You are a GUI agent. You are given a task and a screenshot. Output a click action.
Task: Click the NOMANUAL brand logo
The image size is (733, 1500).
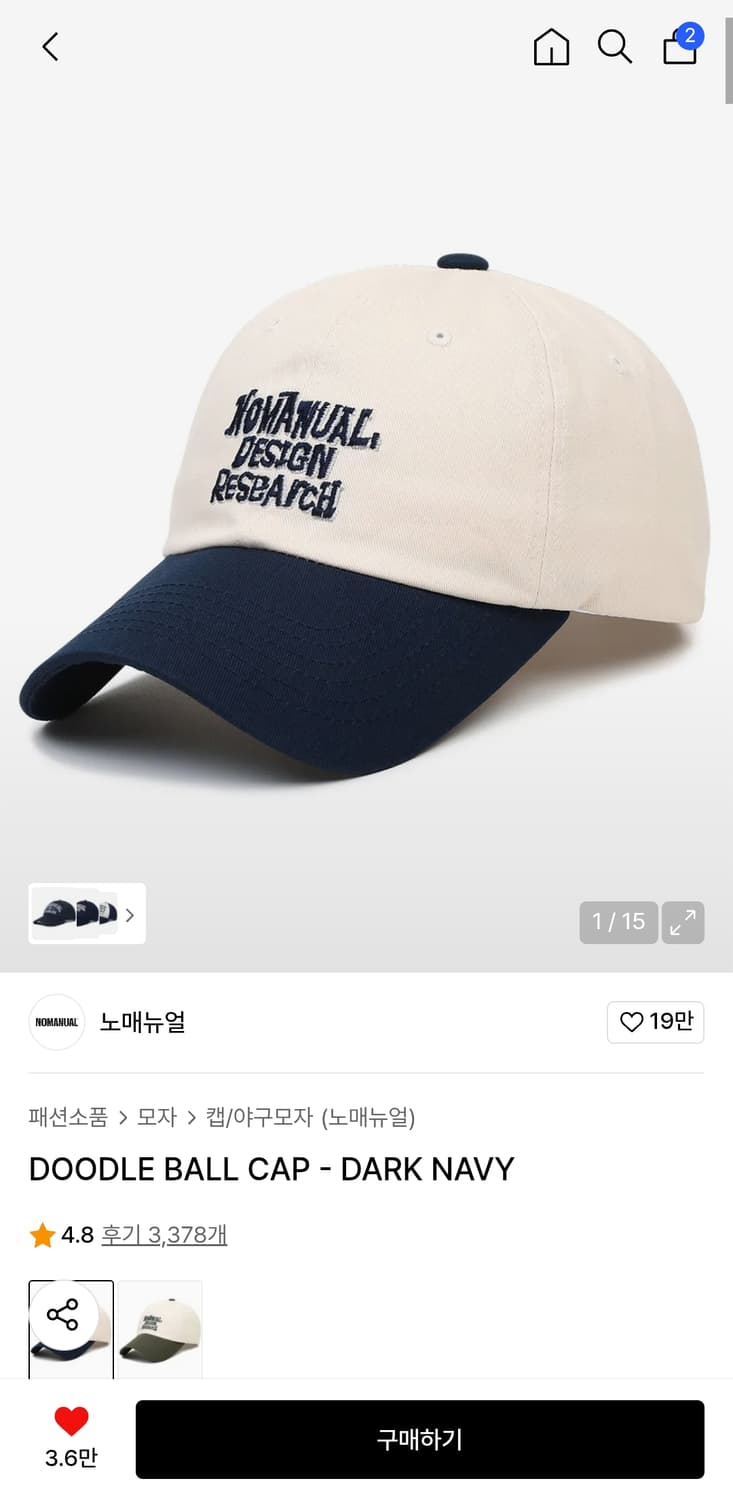click(56, 1022)
